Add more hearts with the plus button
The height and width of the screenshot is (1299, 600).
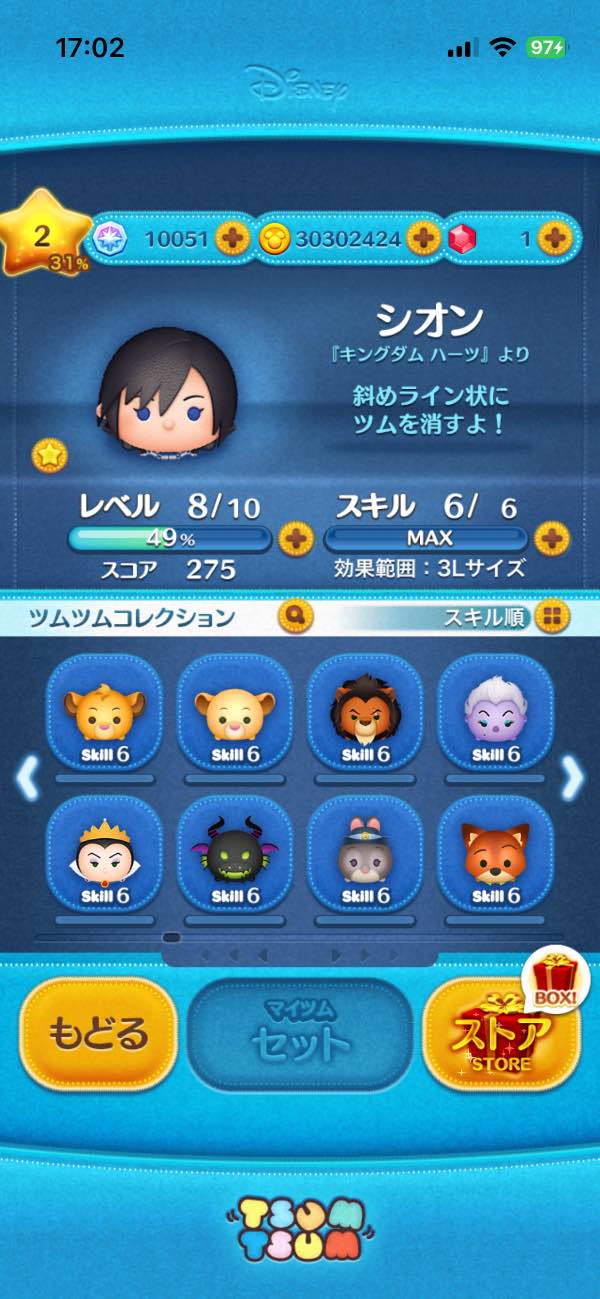pos(232,239)
